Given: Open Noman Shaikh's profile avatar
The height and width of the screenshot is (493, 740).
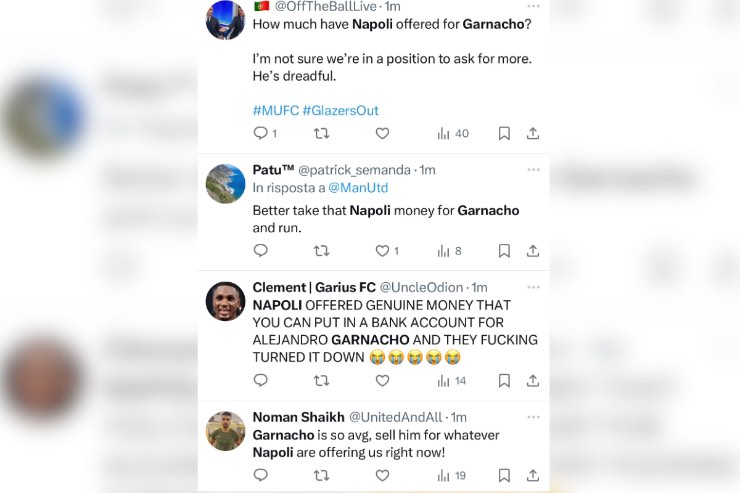Looking at the screenshot, I should [225, 430].
